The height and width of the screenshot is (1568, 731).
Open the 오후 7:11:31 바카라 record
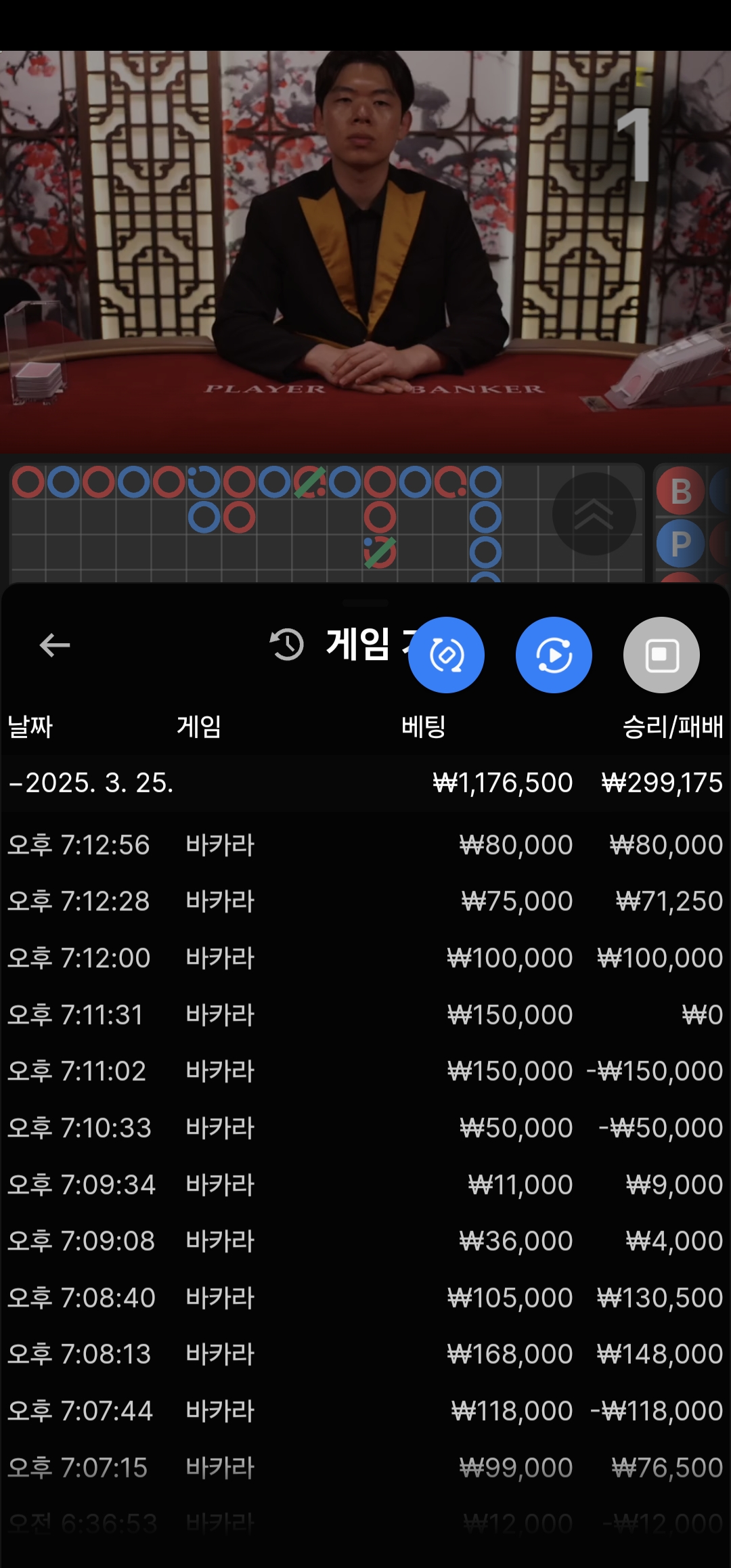tap(365, 1015)
